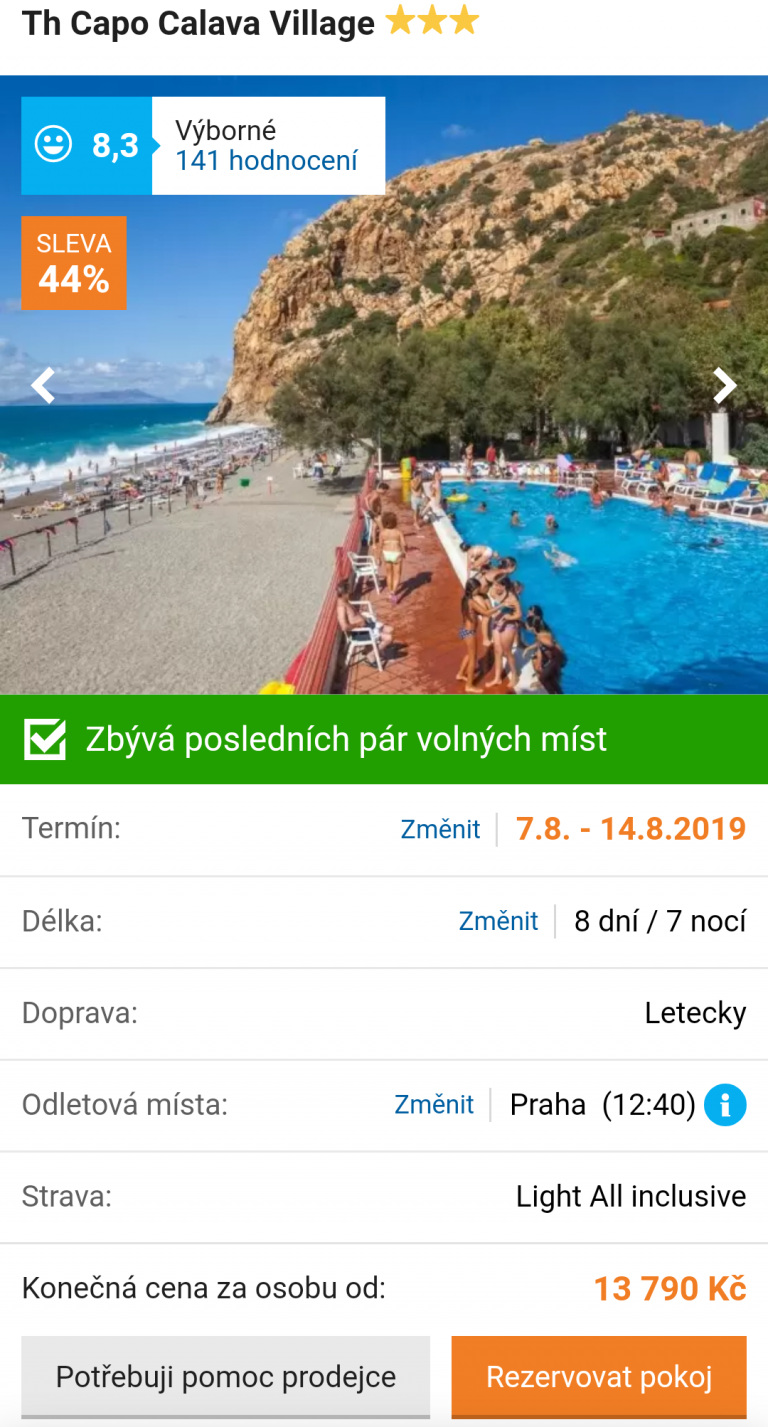Open the 141 hodnocení reviews link
Image resolution: width=768 pixels, height=1427 pixels.
pyautogui.click(x=266, y=161)
